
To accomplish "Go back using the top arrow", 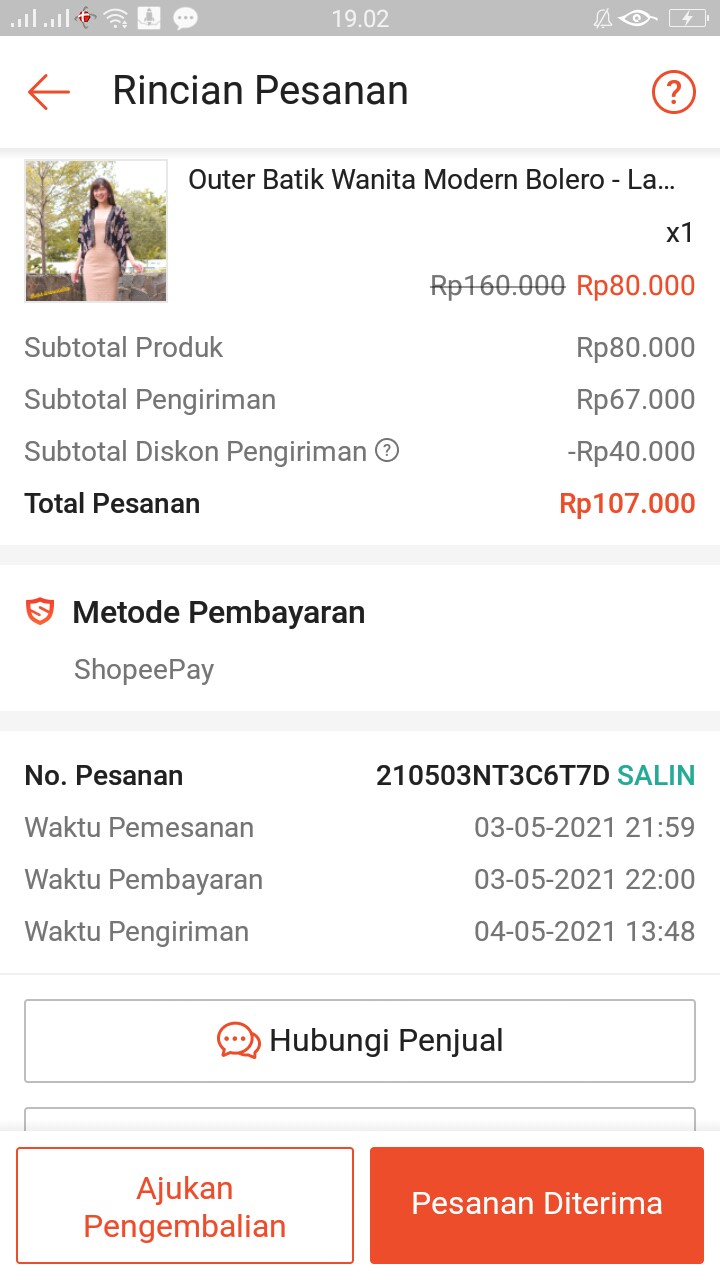I will click(48, 92).
